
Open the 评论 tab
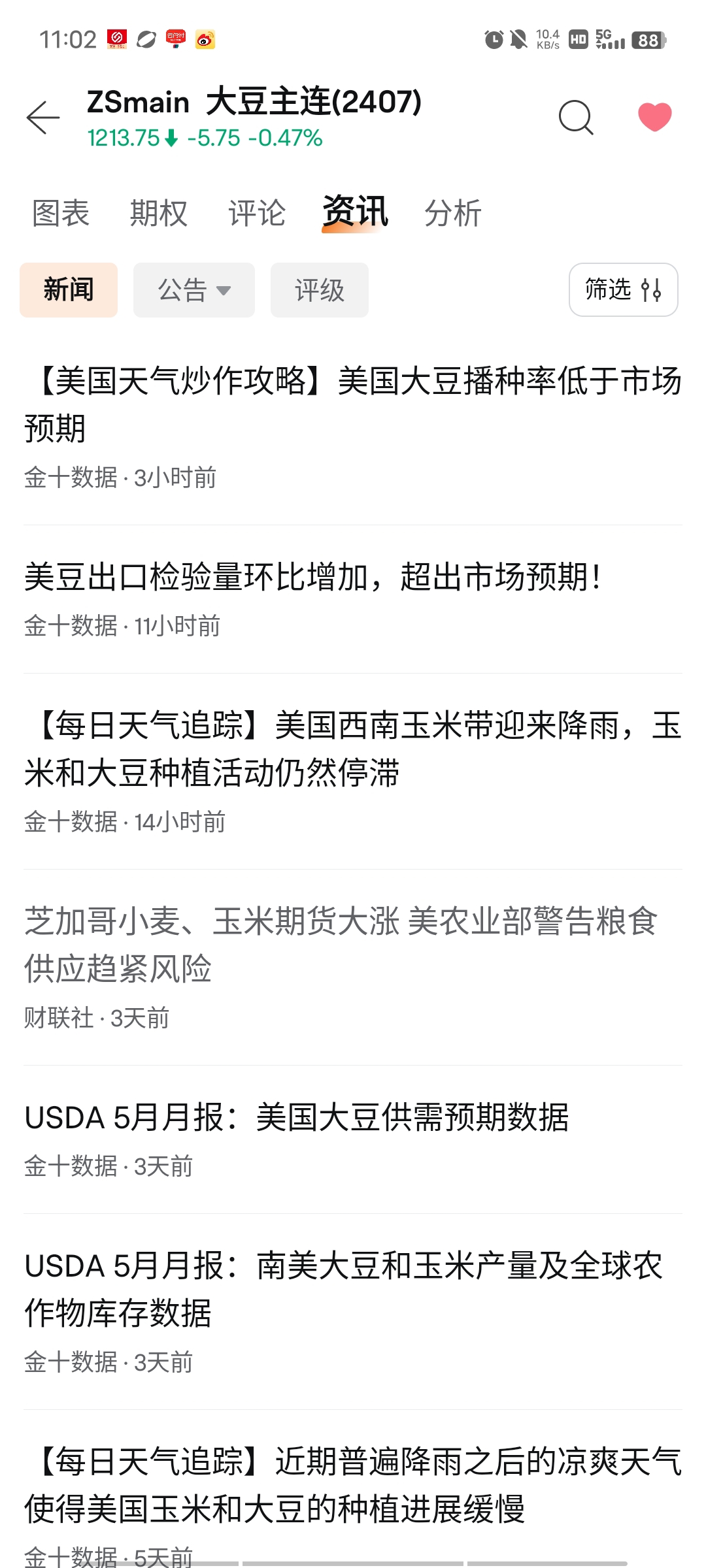[x=257, y=213]
